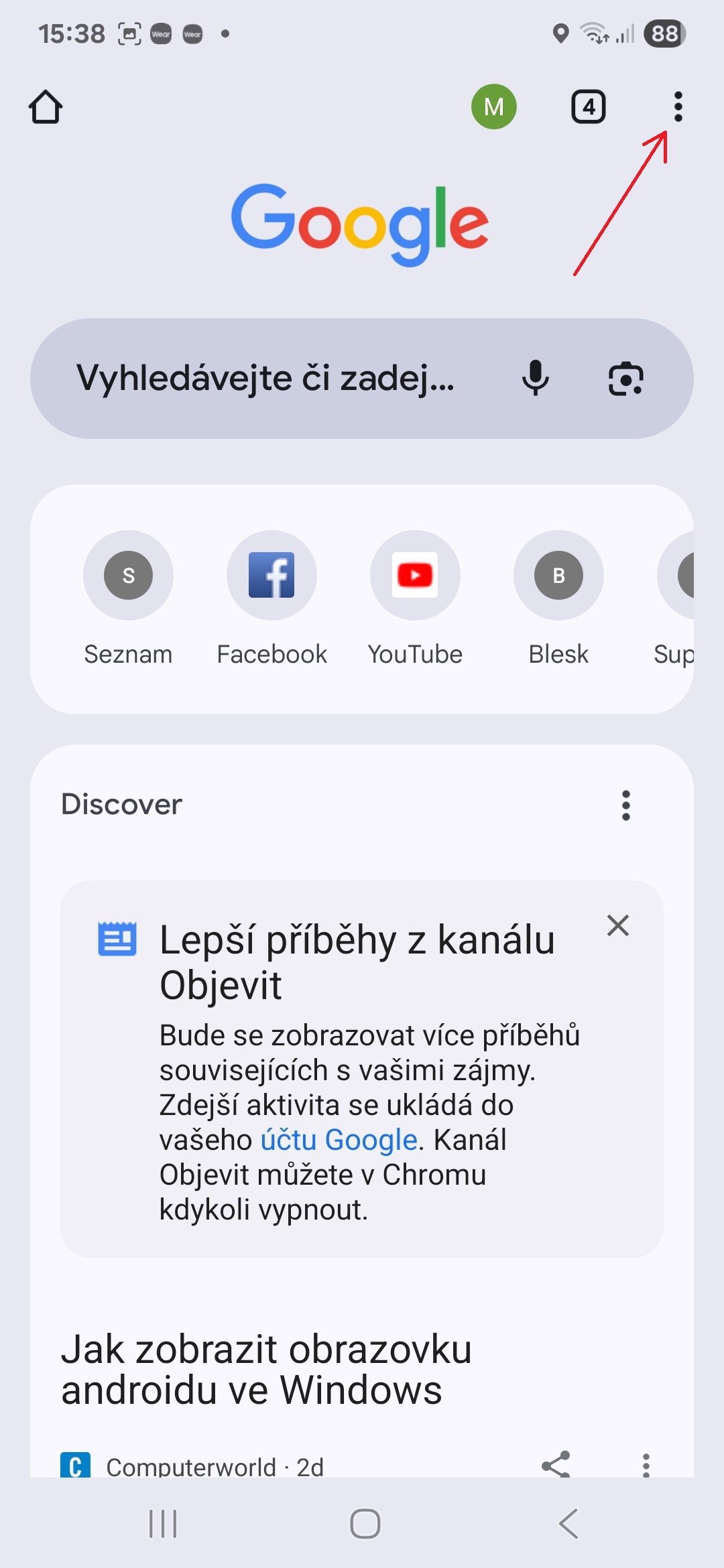Go back with the system back button

click(568, 1524)
